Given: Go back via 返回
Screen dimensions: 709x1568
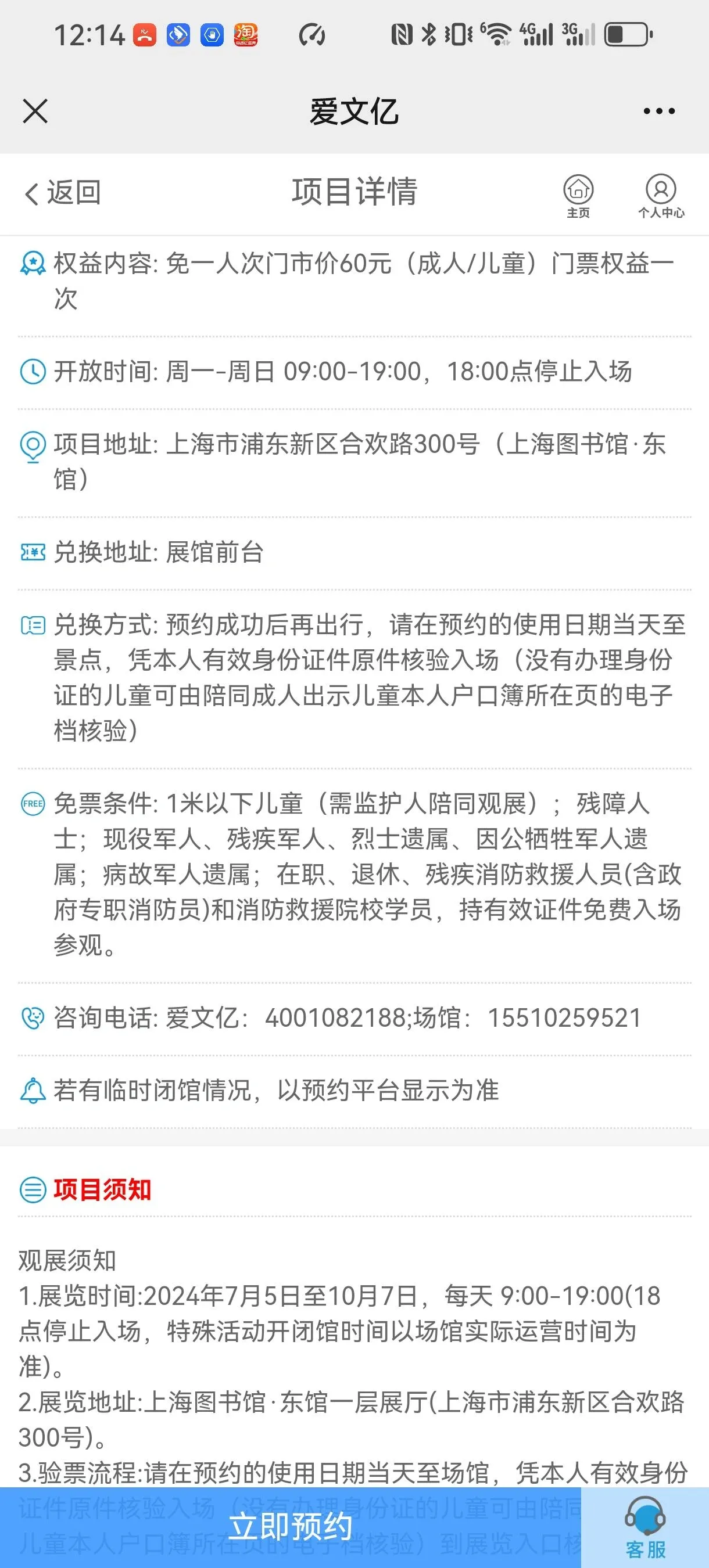Looking at the screenshot, I should click(x=62, y=193).
